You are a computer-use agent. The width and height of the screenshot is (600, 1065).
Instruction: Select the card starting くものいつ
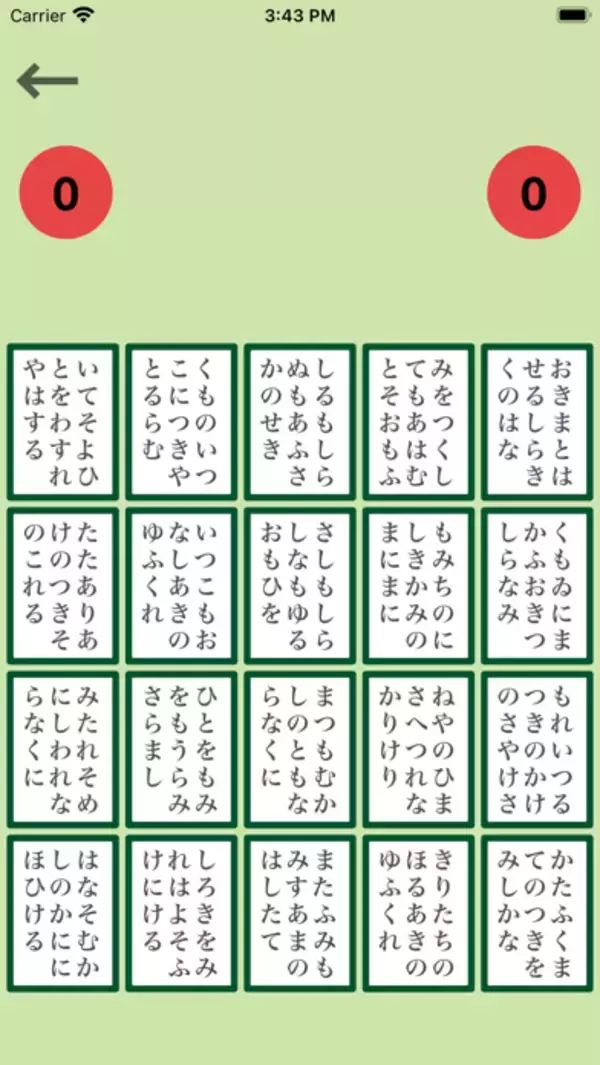[181, 421]
